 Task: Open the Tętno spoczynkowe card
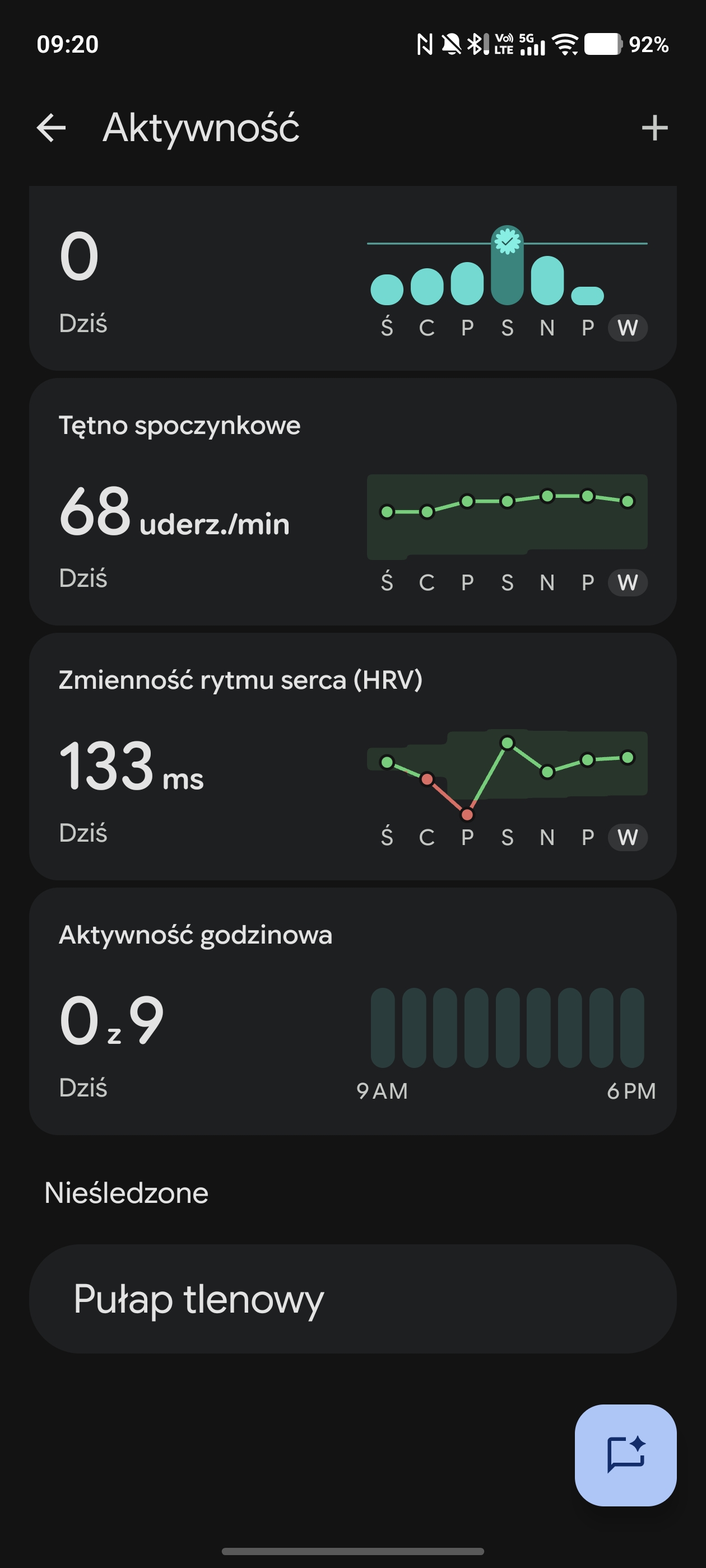[x=352, y=502]
